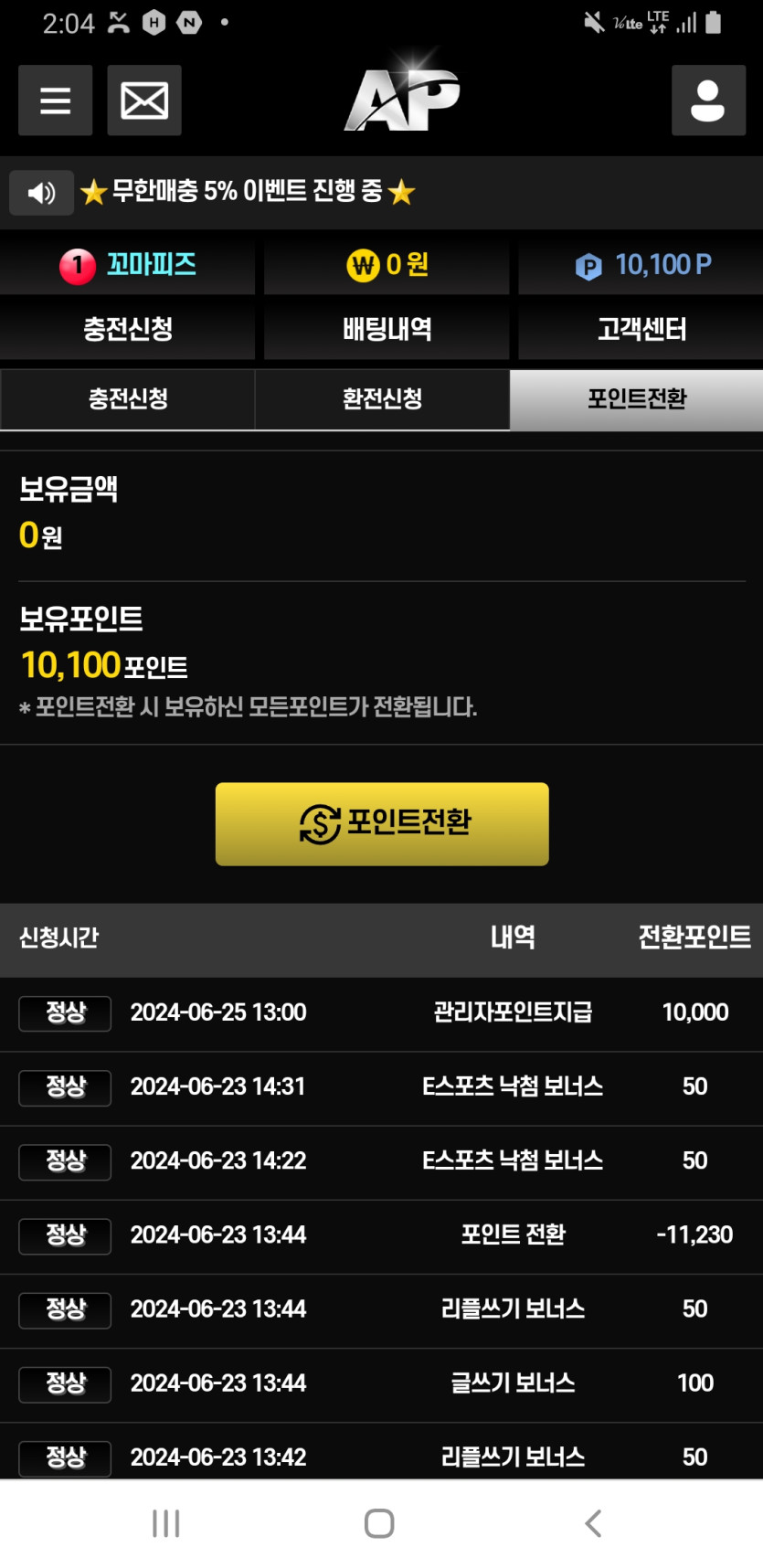Tap the AP logo to go home

[402, 101]
